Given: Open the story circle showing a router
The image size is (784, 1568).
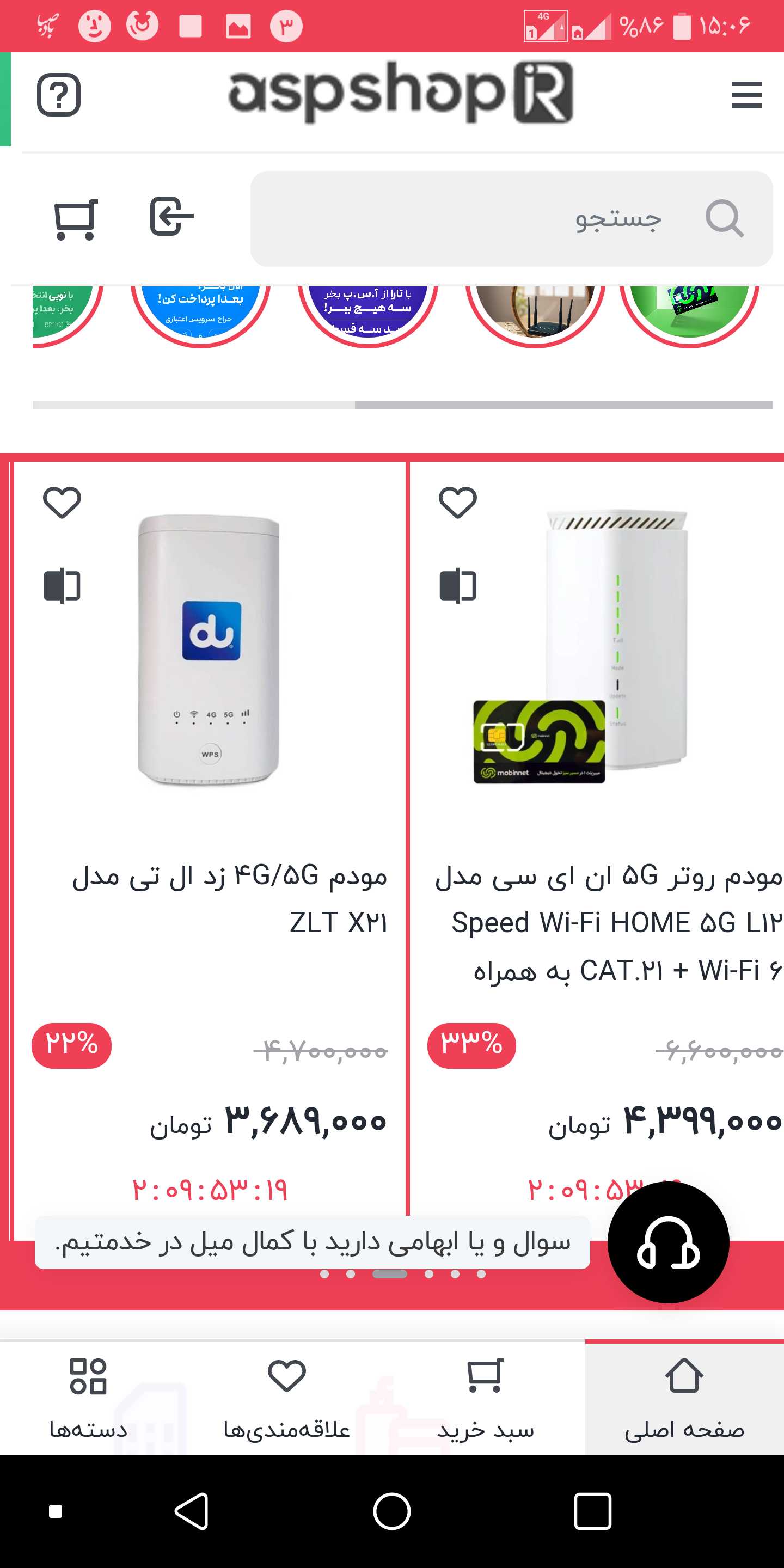Looking at the screenshot, I should tap(535, 310).
